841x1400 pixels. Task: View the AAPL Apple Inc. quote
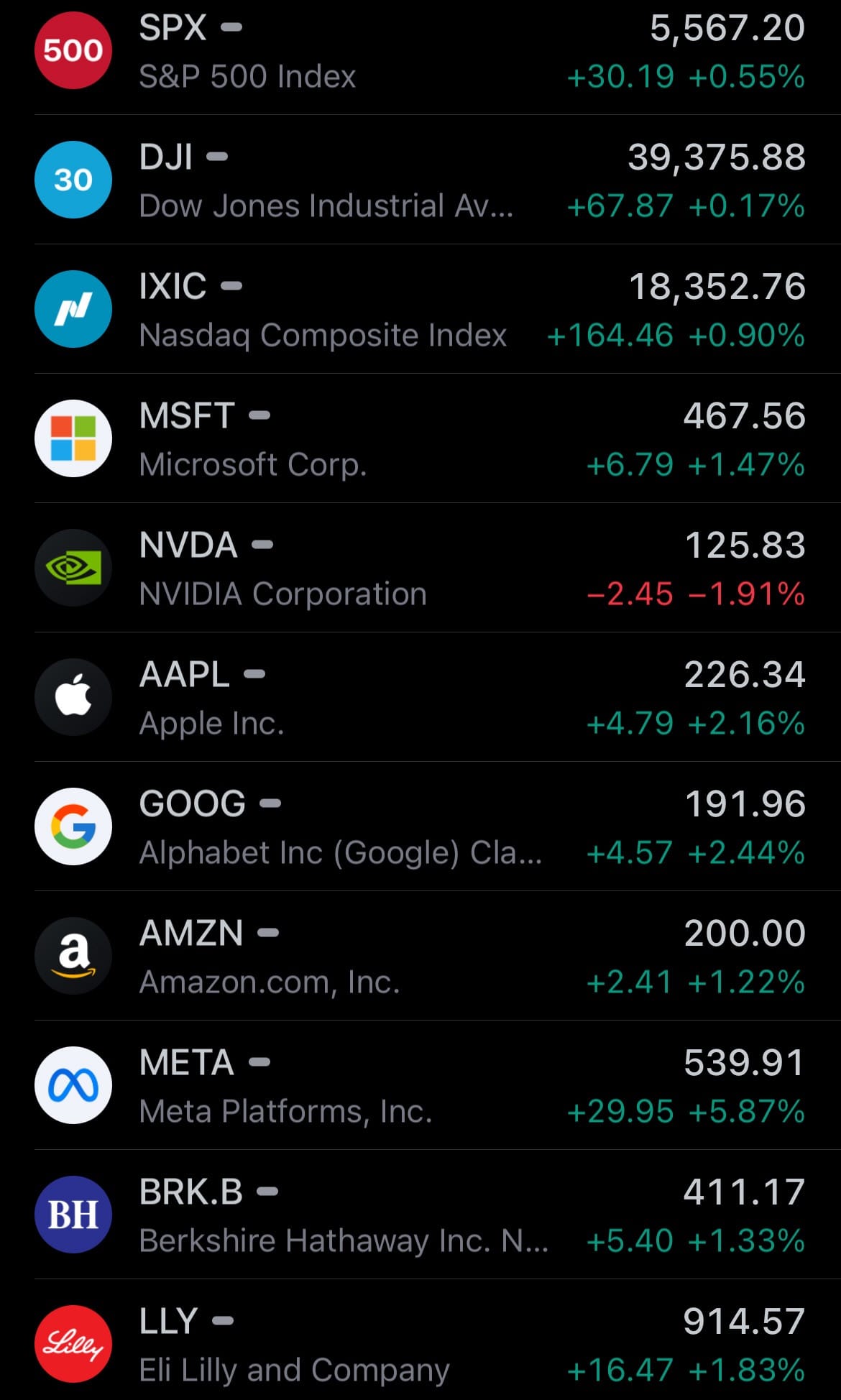pyautogui.click(x=420, y=698)
